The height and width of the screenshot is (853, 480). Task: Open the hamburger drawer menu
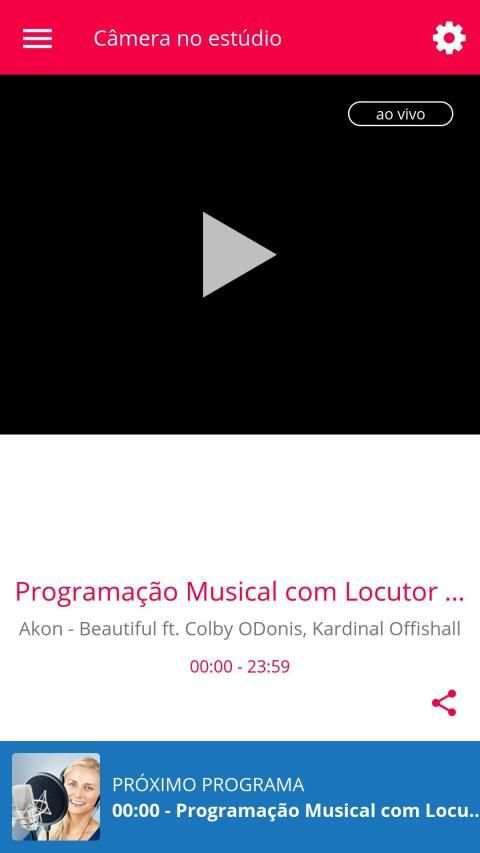pos(38,39)
